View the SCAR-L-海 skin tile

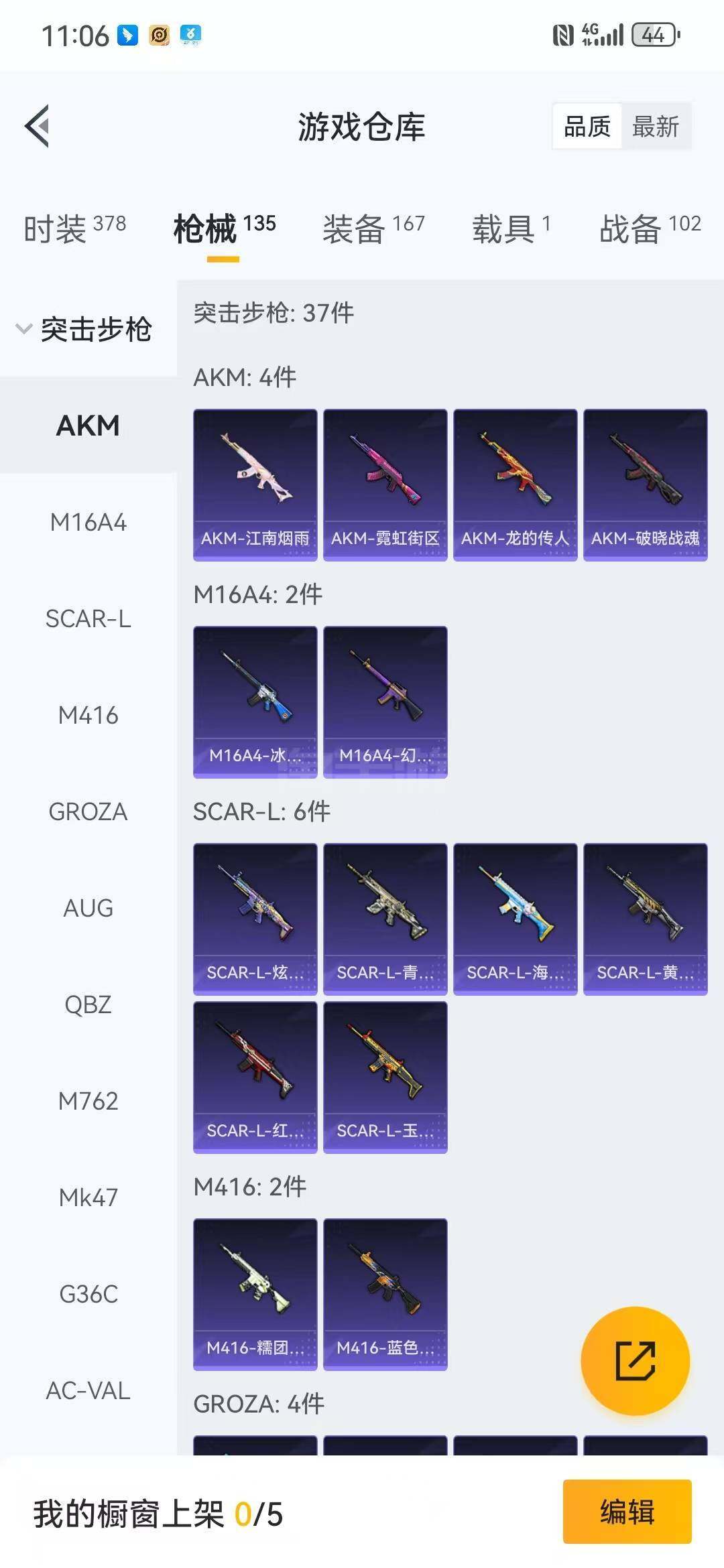click(x=516, y=919)
